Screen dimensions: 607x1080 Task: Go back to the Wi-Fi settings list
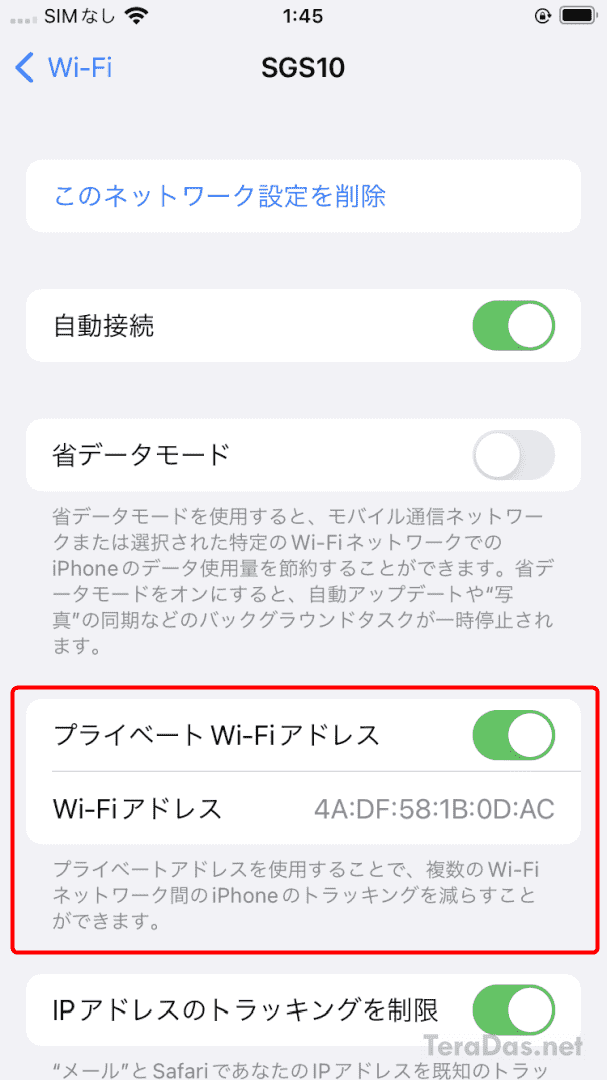click(63, 68)
